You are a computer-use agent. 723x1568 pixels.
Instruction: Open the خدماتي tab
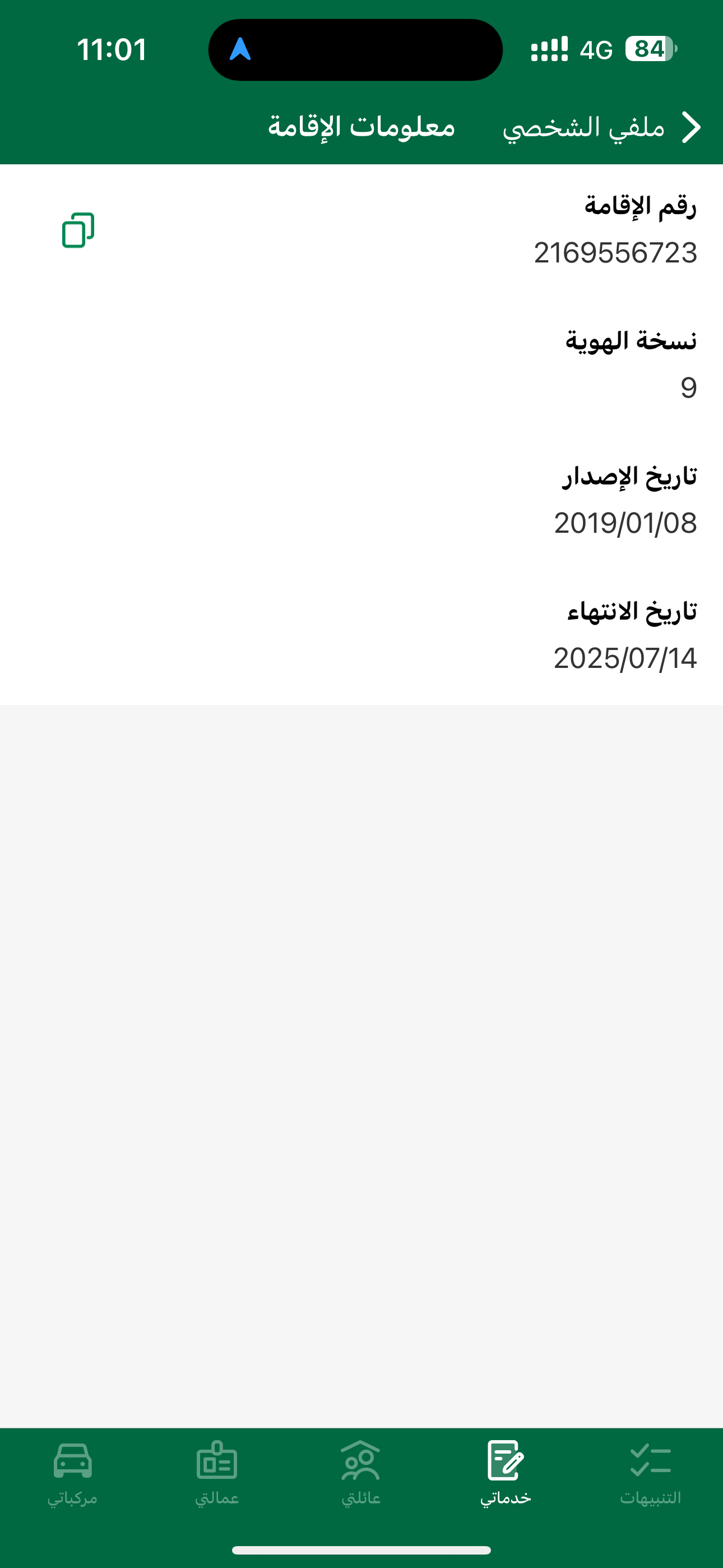click(x=506, y=1473)
